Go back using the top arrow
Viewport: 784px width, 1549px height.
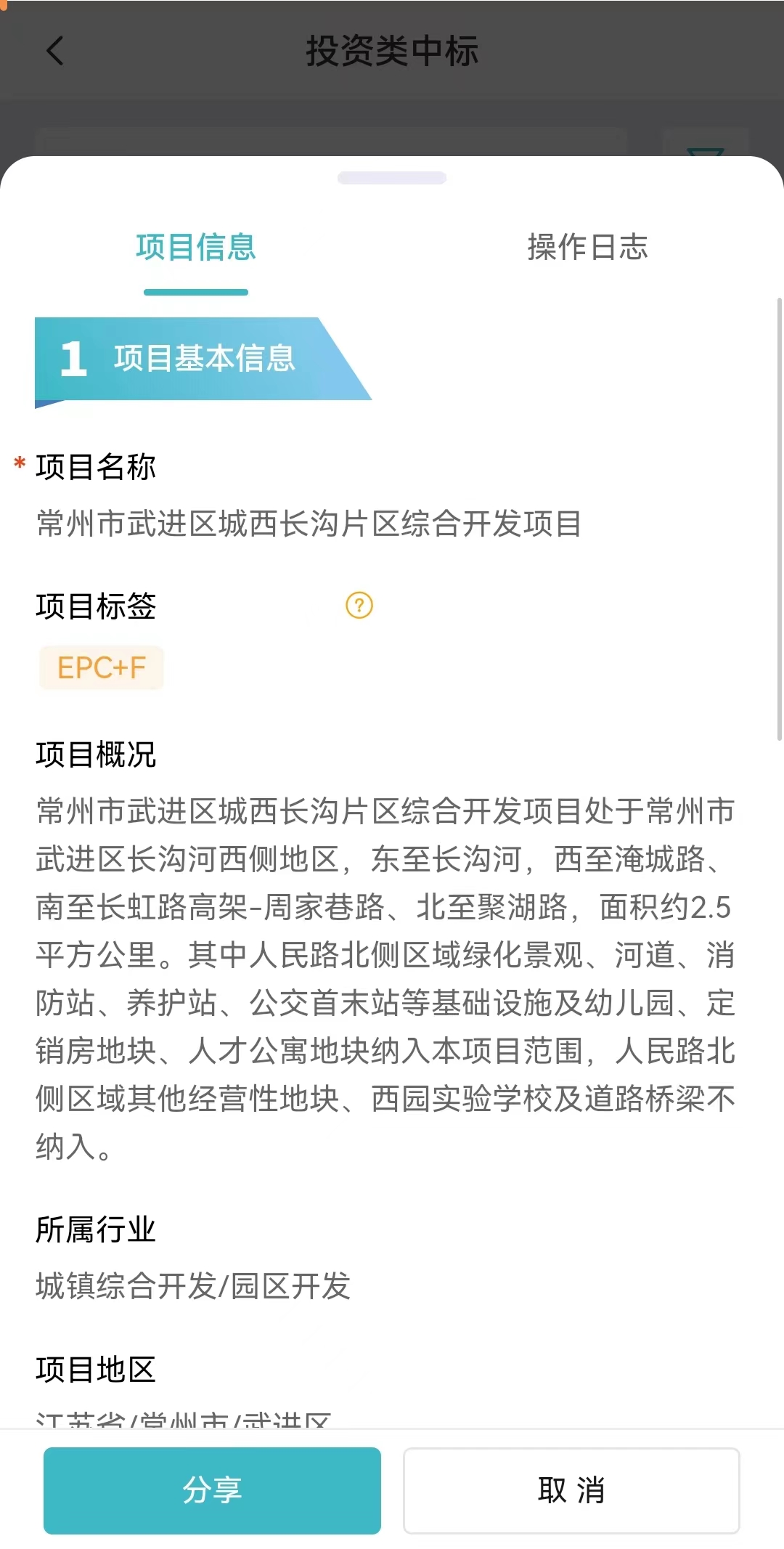(x=55, y=51)
